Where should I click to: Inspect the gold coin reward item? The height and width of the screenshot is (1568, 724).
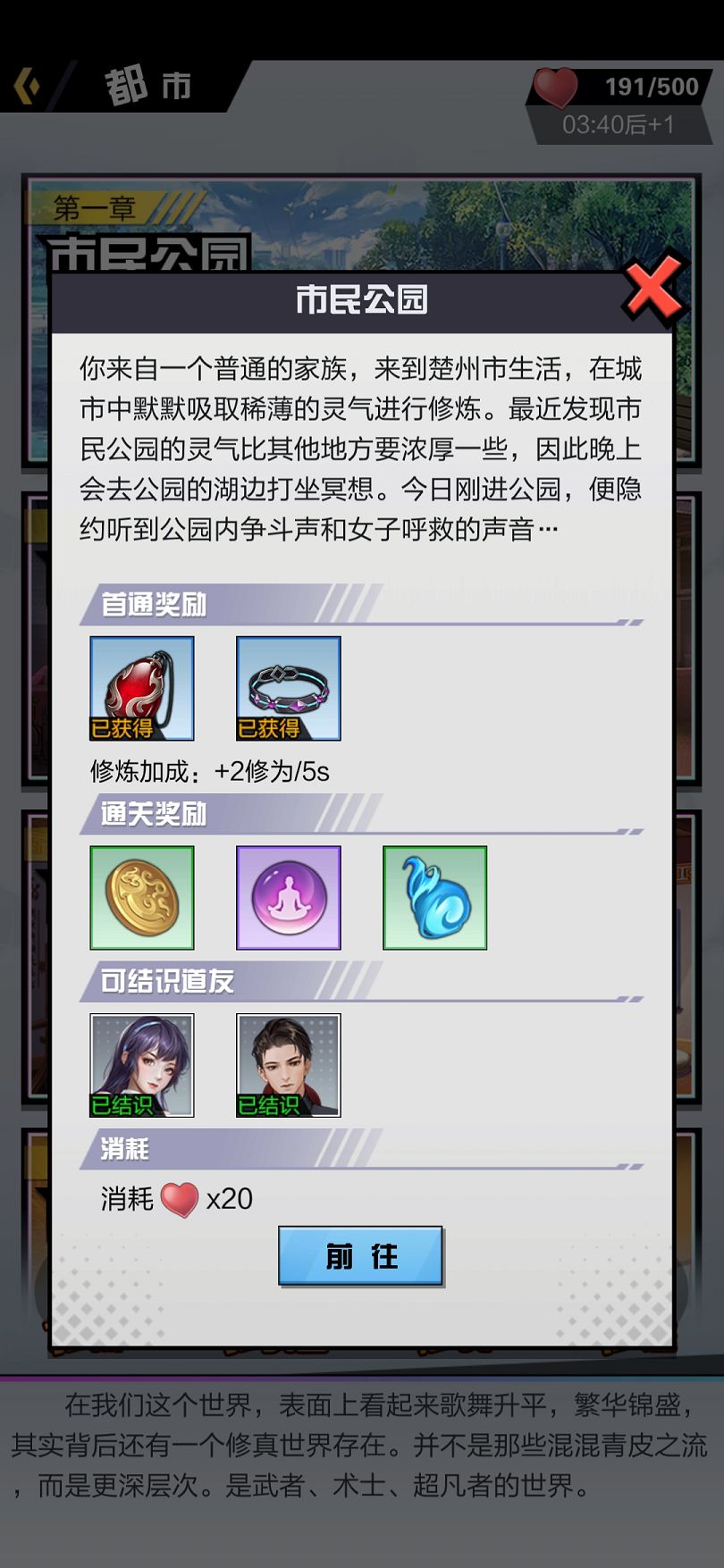pyautogui.click(x=142, y=897)
